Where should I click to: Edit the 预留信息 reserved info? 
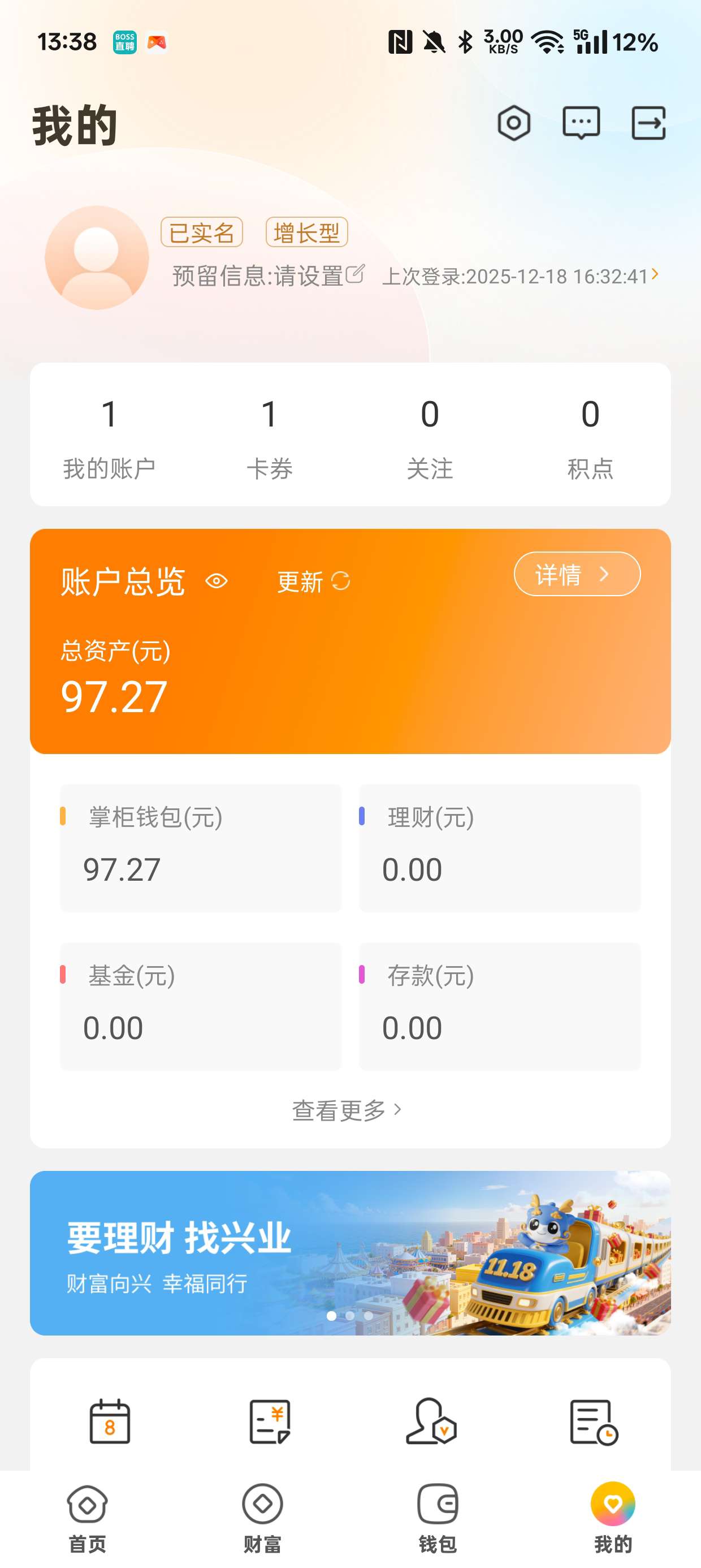click(354, 274)
